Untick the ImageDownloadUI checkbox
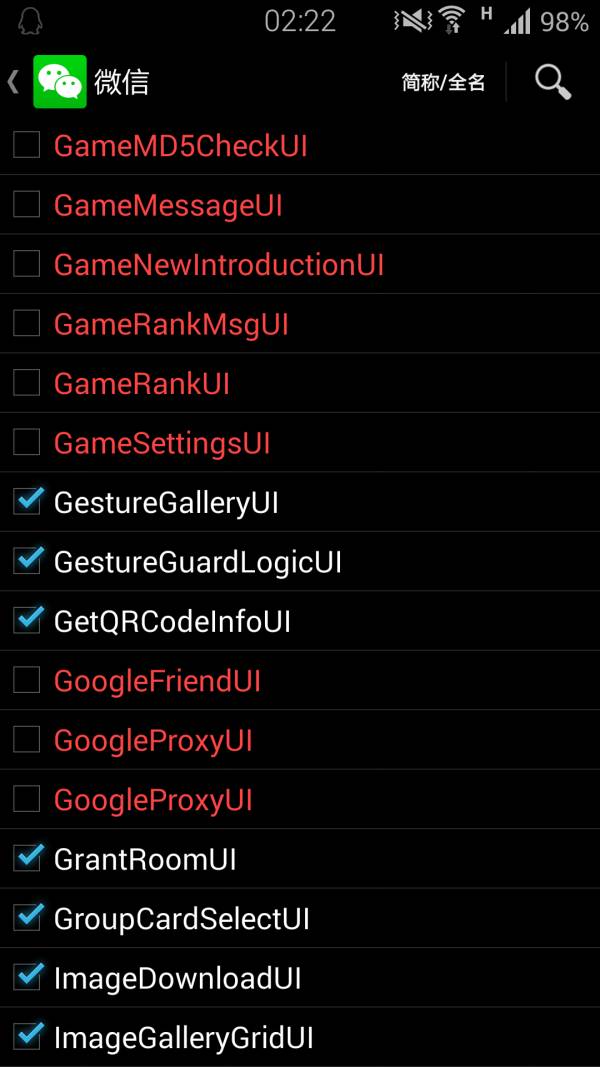Image resolution: width=600 pixels, height=1067 pixels. [27, 977]
